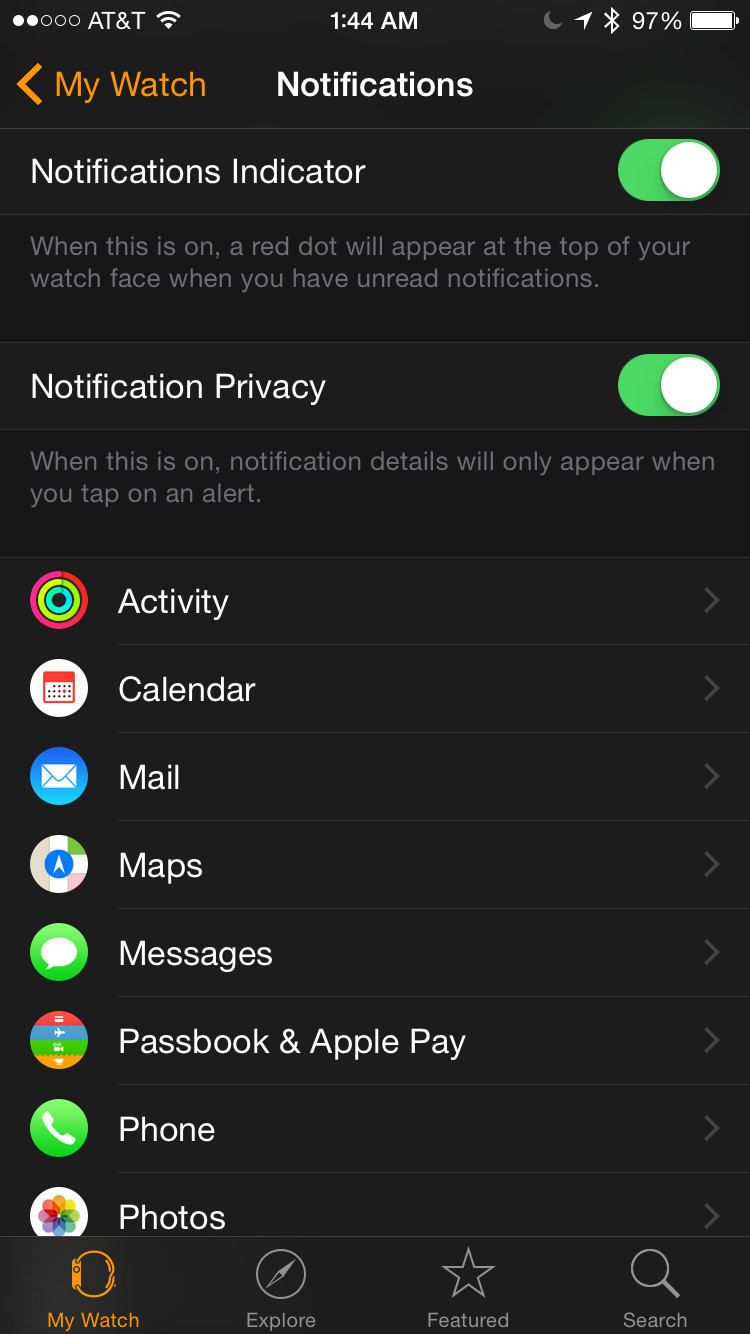The height and width of the screenshot is (1334, 750).
Task: Toggle the Notifications Indicator switch
Action: pos(668,171)
